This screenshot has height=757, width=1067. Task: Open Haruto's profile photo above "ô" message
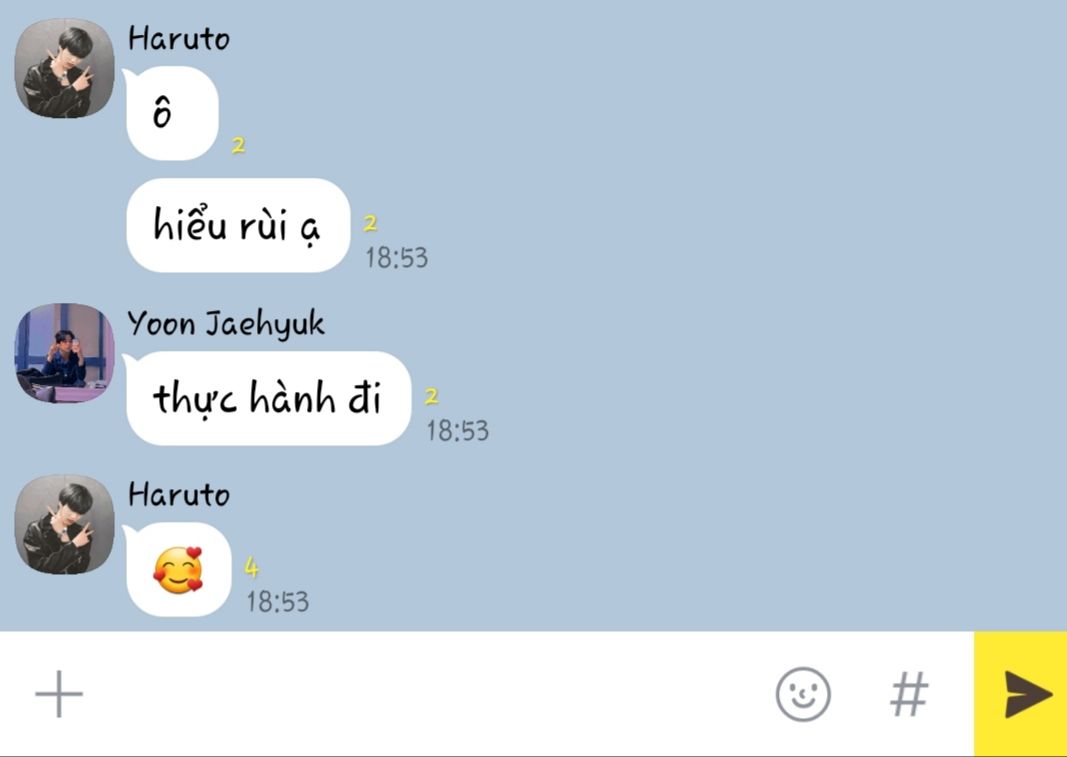(x=65, y=68)
